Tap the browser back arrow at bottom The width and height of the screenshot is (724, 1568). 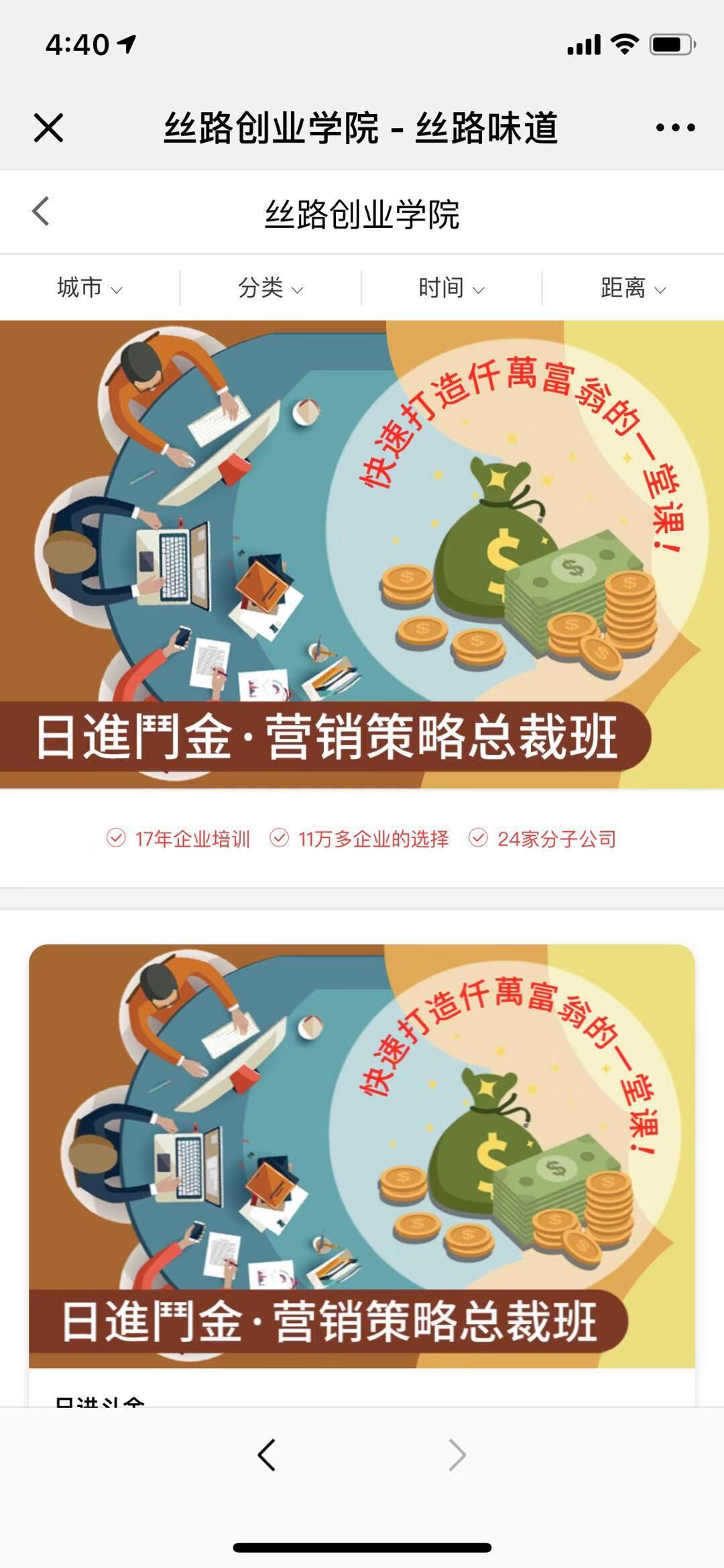coord(267,1455)
